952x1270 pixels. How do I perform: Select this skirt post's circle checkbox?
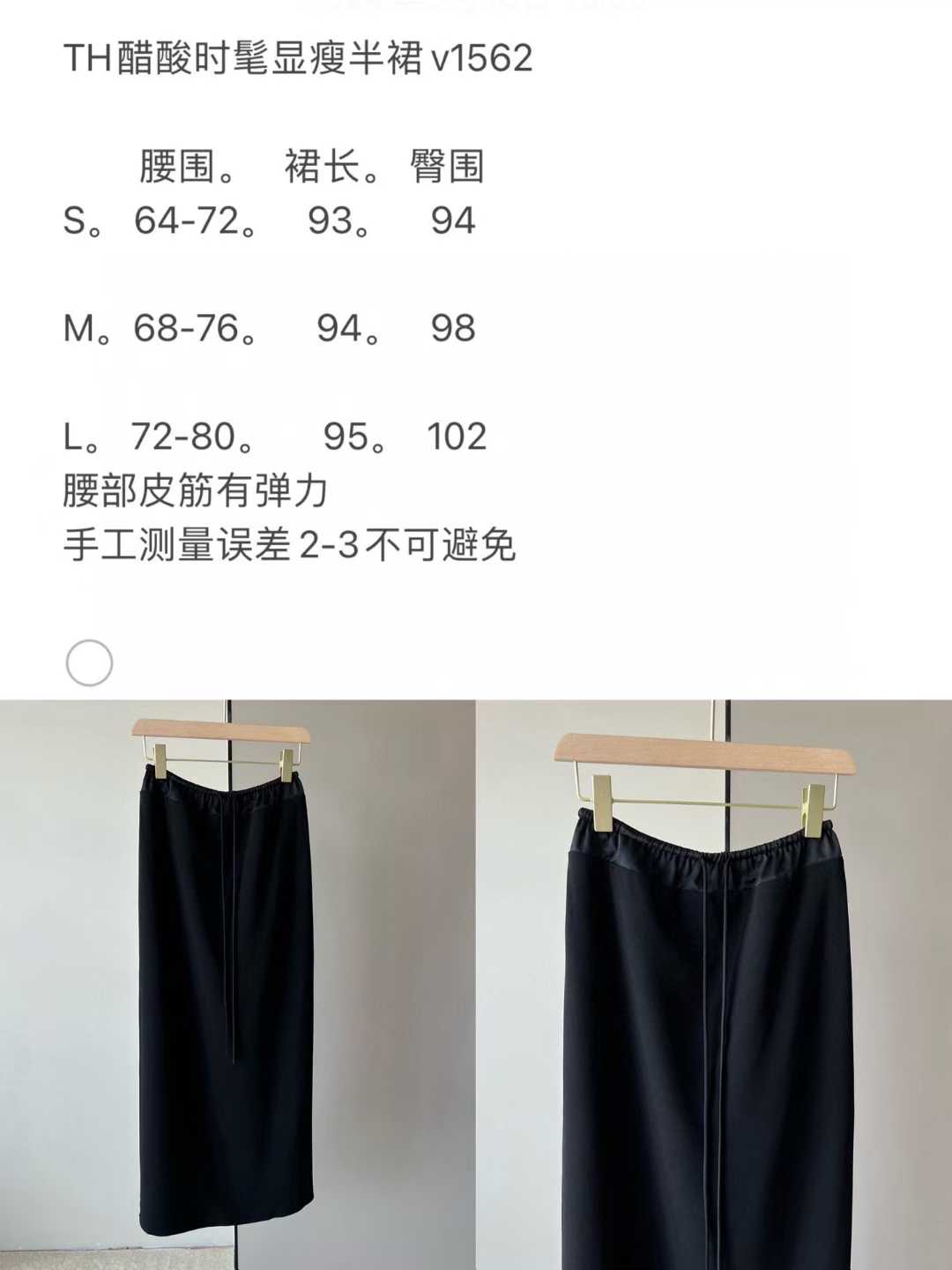coord(89,663)
